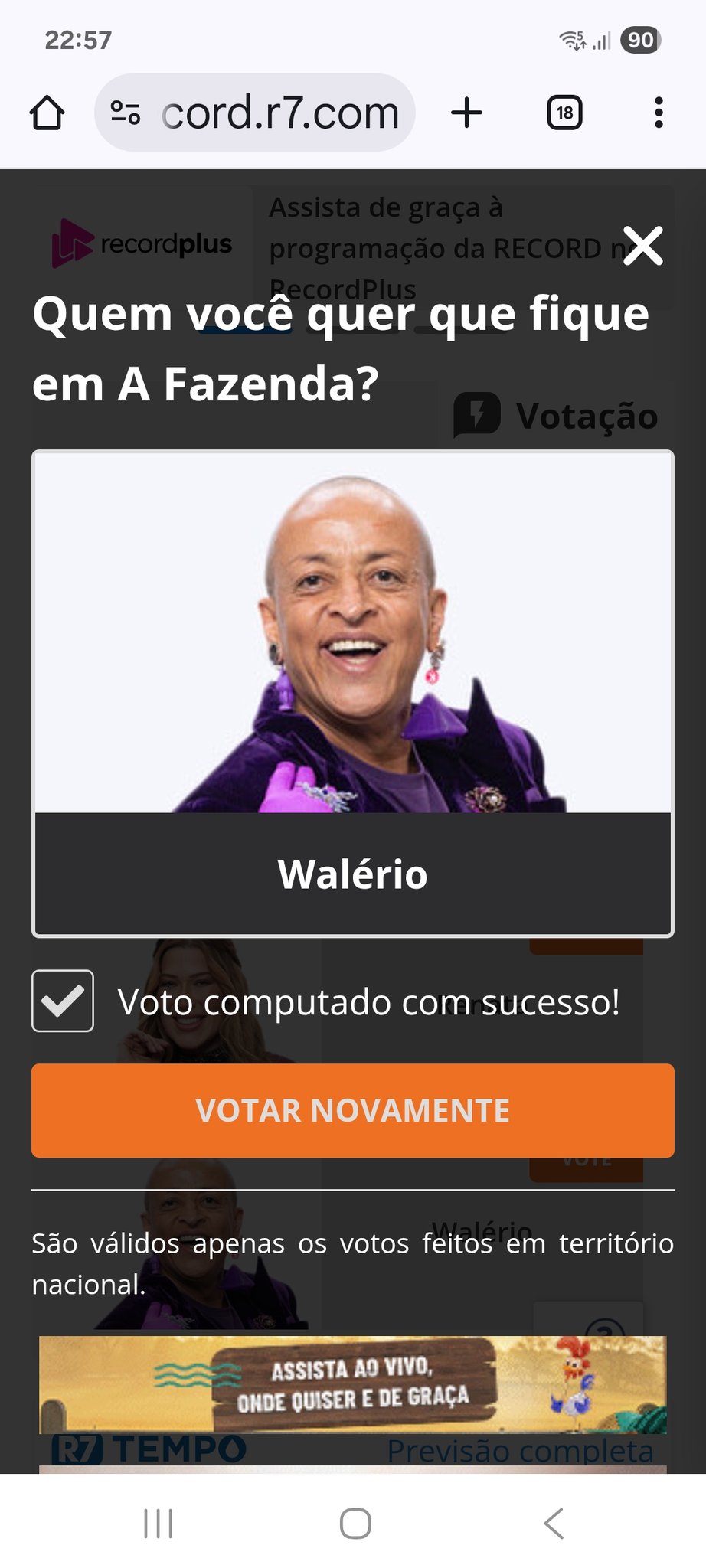Viewport: 706px width, 1568px height.
Task: Open the browser overflow menu
Action: pyautogui.click(x=658, y=113)
